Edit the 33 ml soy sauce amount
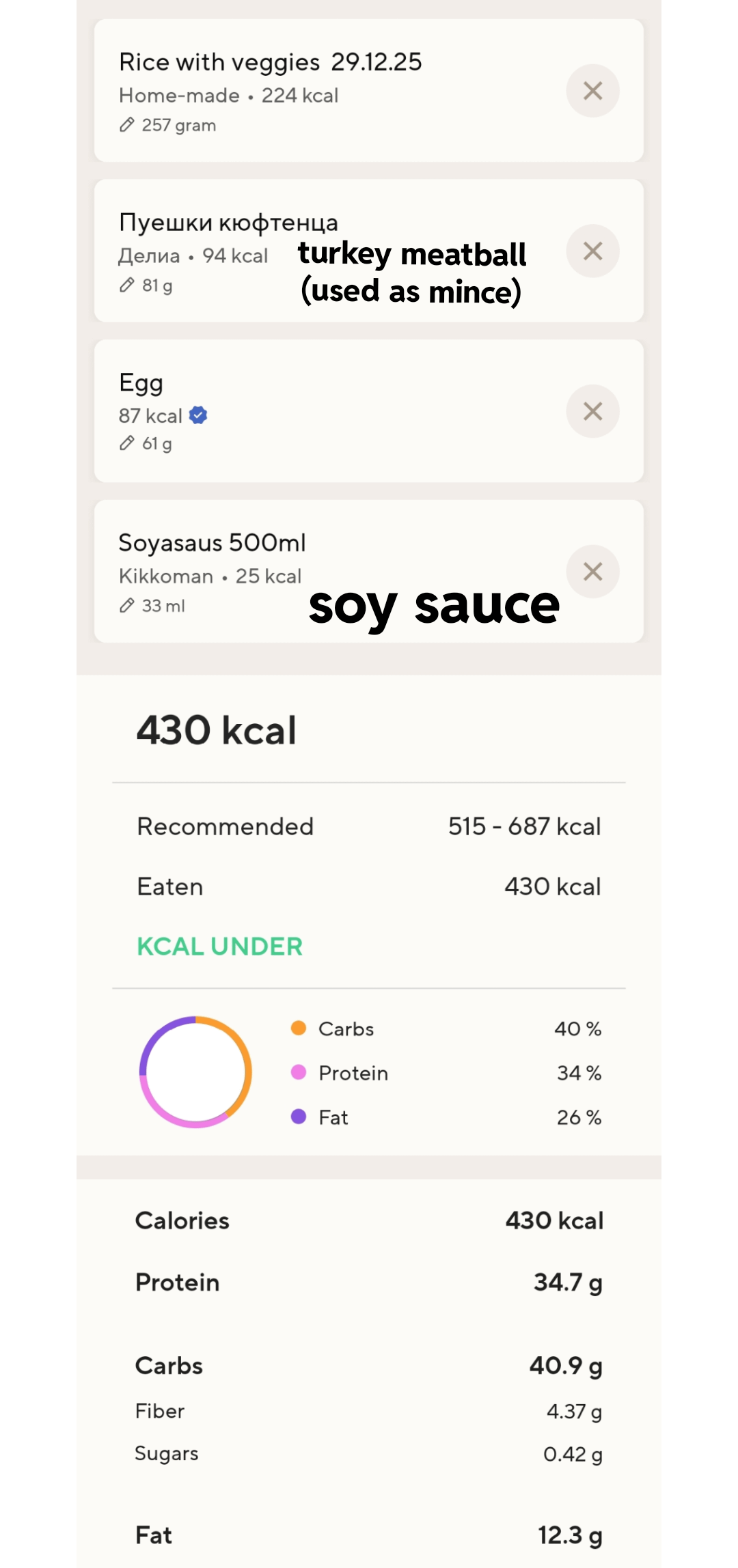The width and height of the screenshot is (738, 1568). pyautogui.click(x=152, y=606)
